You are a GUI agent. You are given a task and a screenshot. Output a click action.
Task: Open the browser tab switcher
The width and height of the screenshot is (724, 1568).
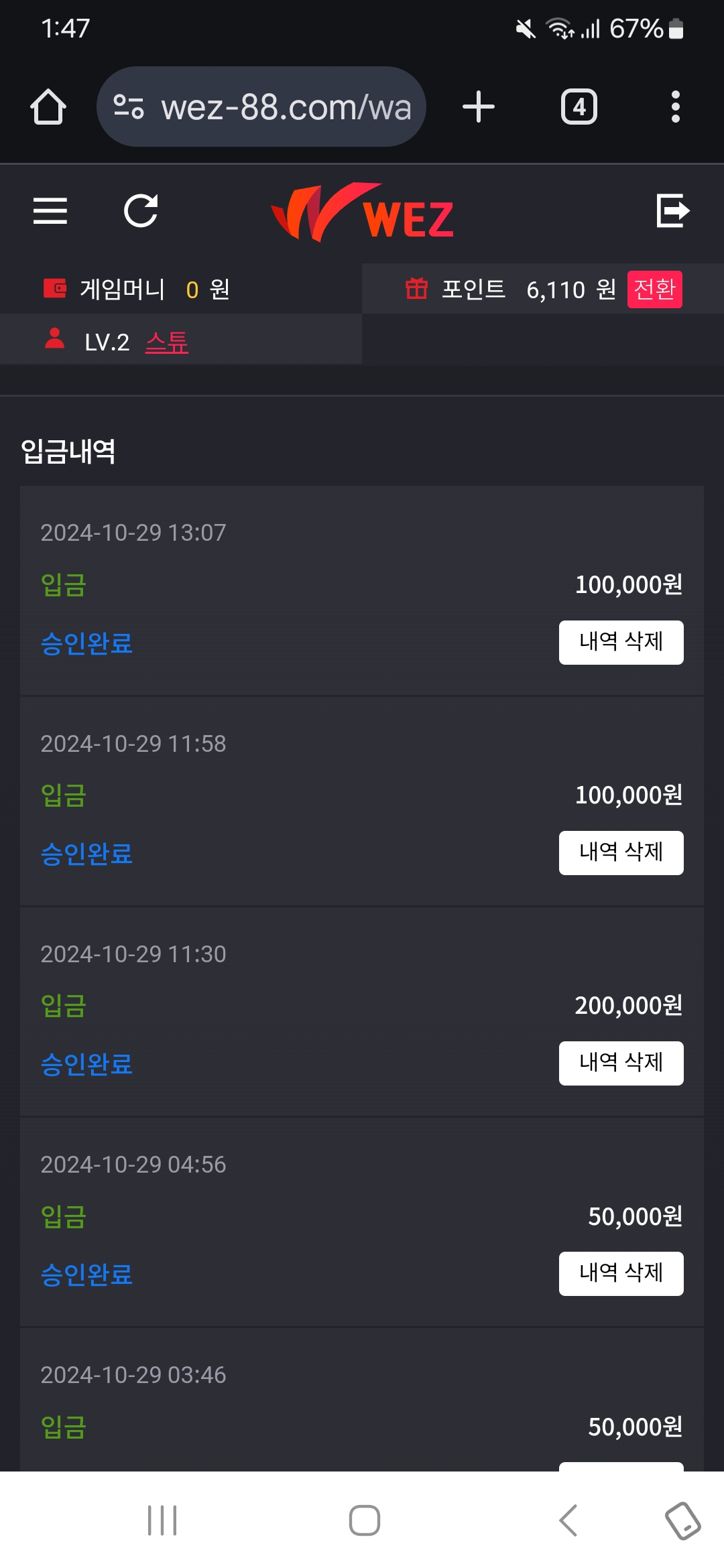coord(579,107)
